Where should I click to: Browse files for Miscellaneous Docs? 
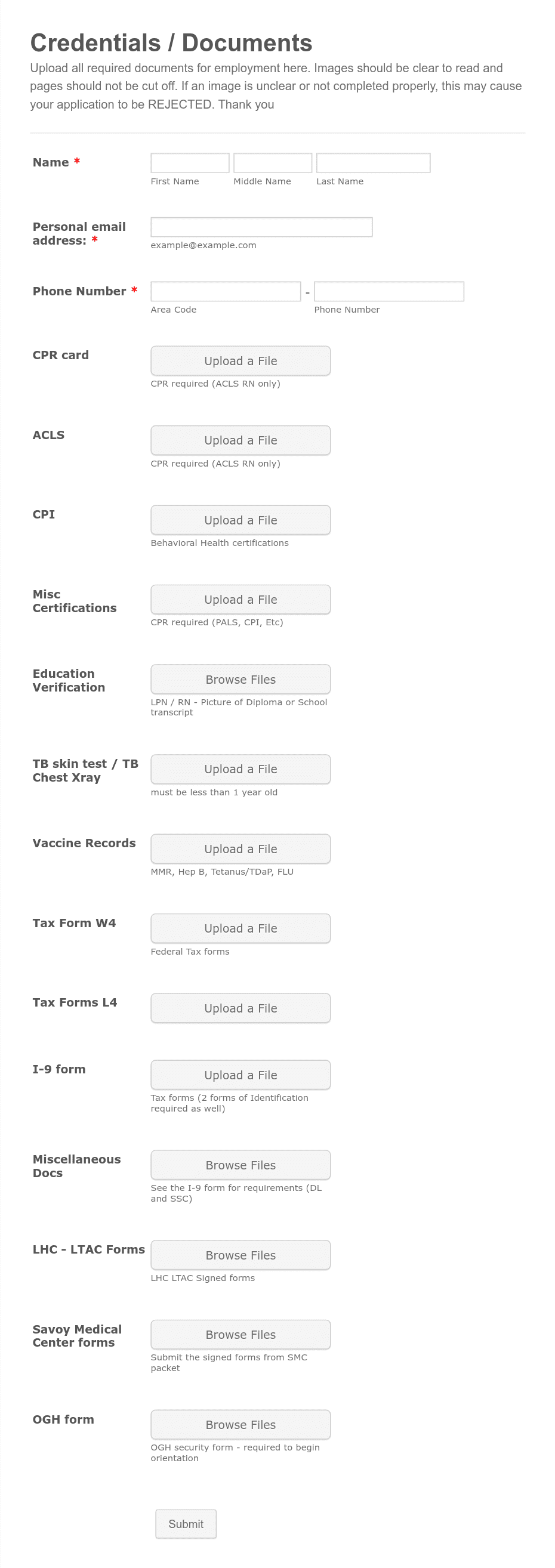click(x=240, y=1165)
